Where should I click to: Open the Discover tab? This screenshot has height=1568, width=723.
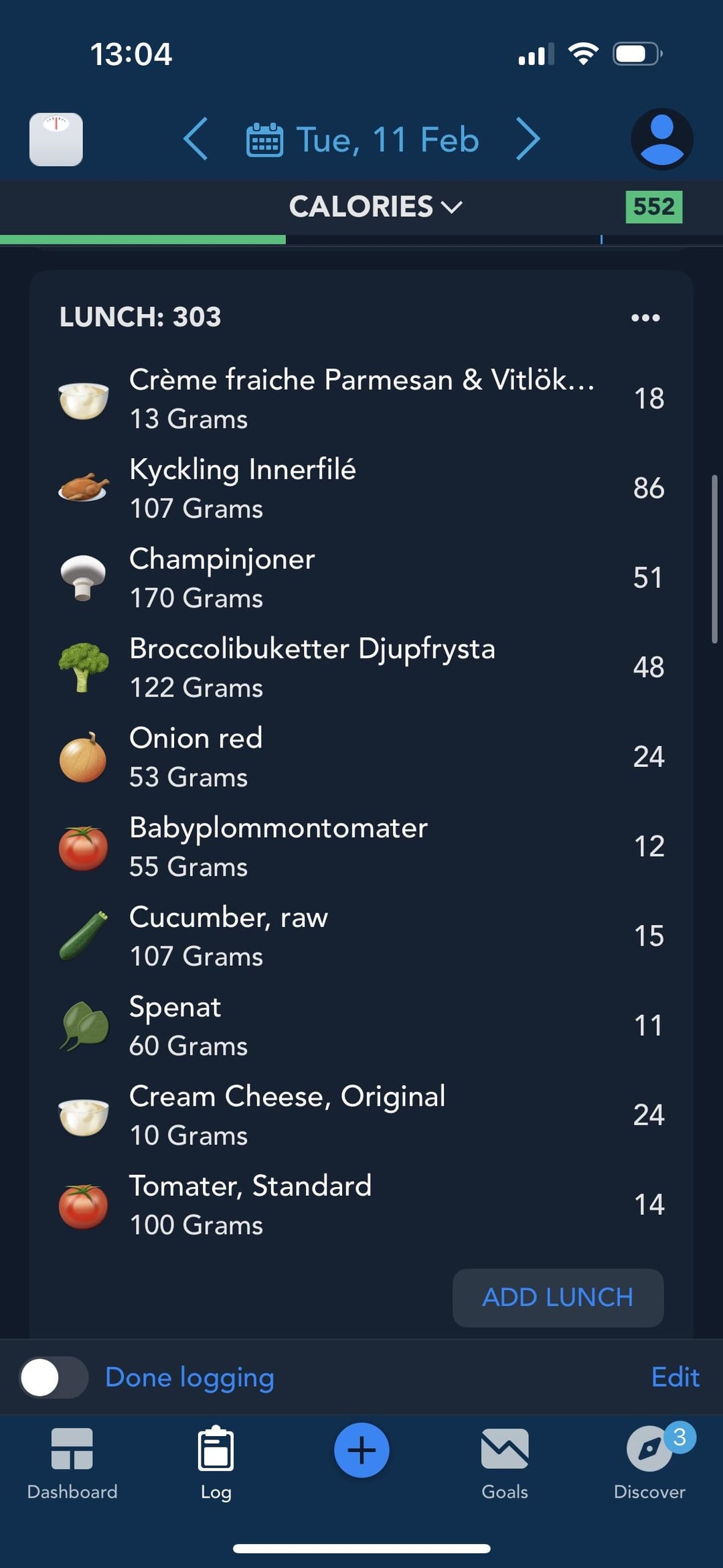(x=649, y=1465)
